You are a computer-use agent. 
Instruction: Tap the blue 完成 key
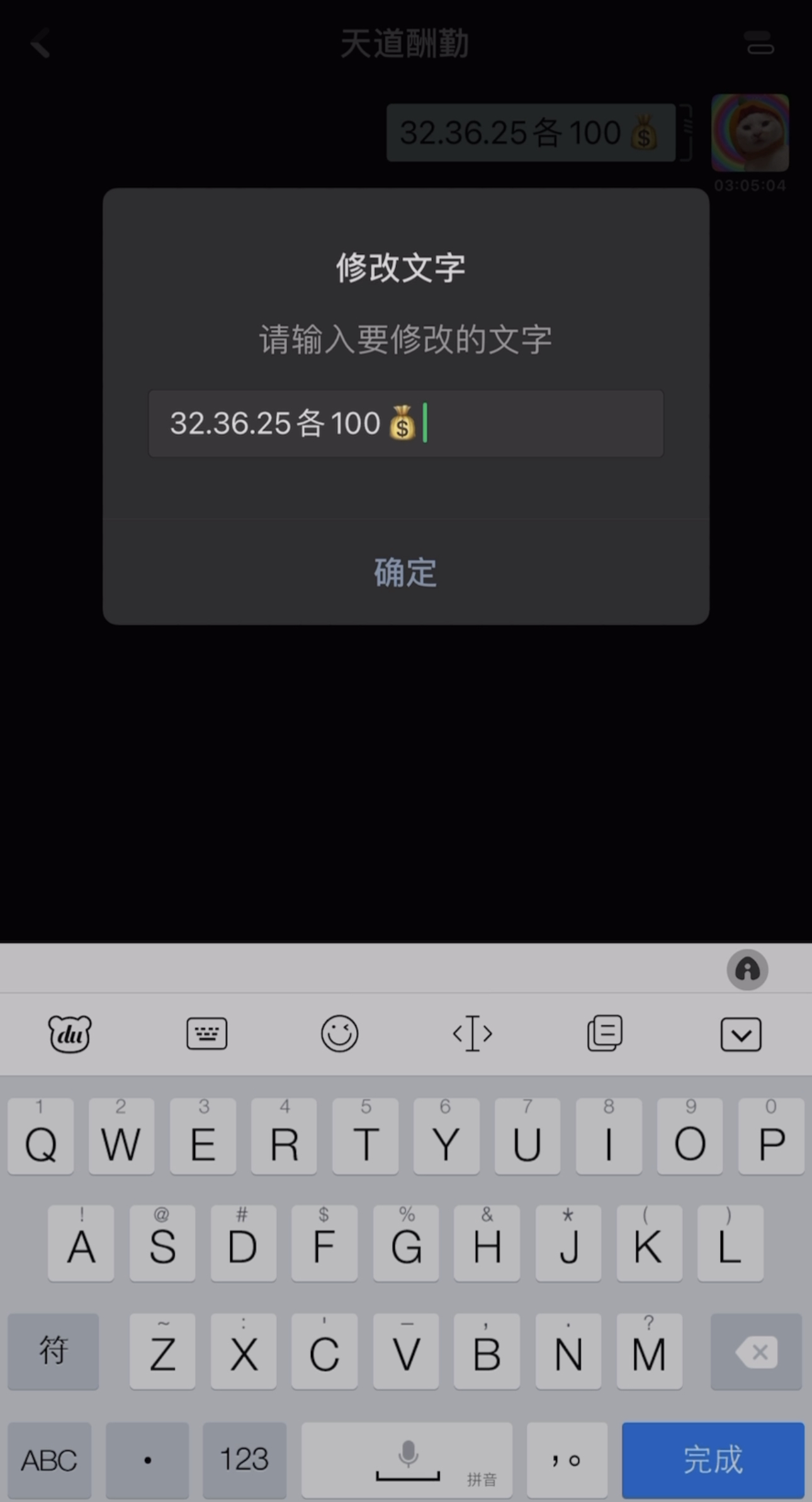pyautogui.click(x=713, y=1459)
